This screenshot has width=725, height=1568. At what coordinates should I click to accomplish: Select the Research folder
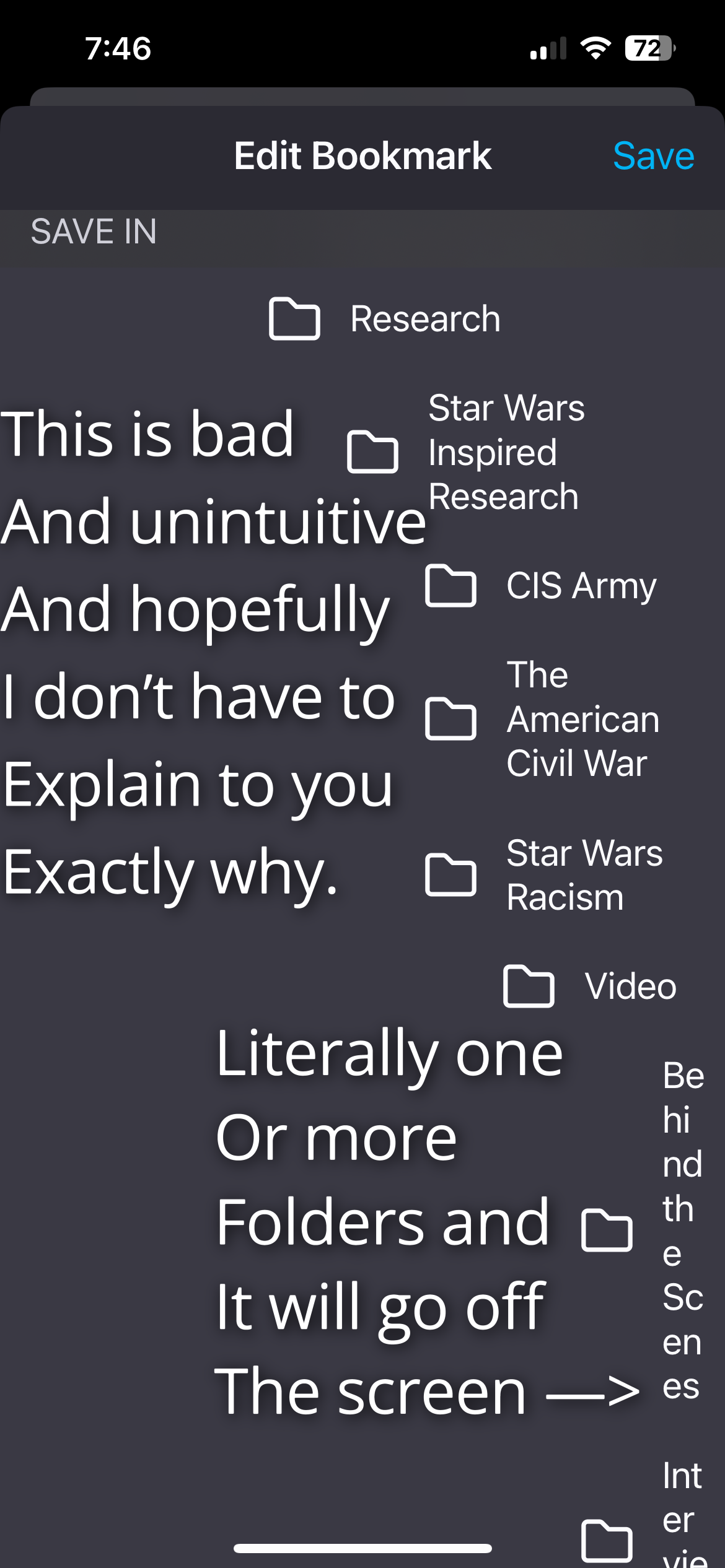point(424,319)
